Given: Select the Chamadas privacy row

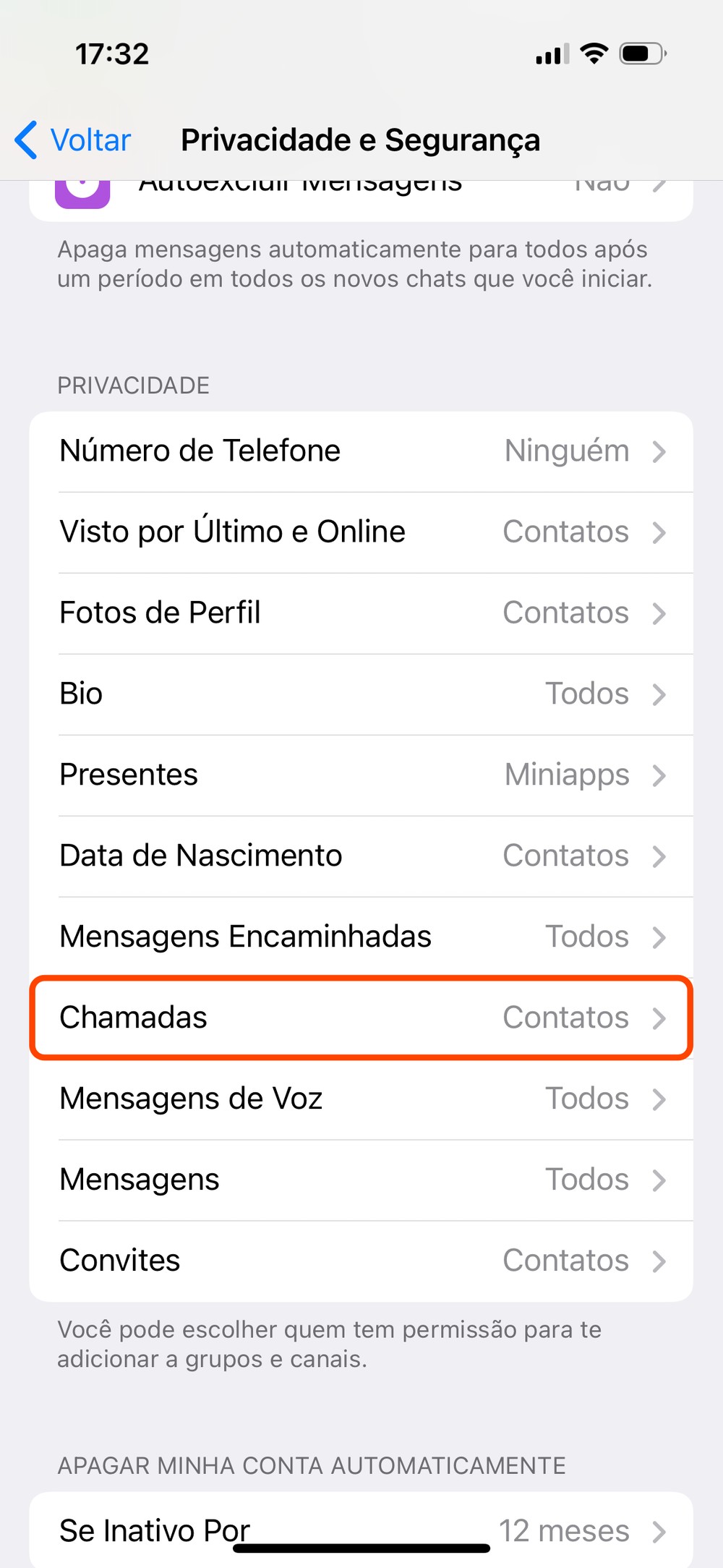Looking at the screenshot, I should 361,1018.
